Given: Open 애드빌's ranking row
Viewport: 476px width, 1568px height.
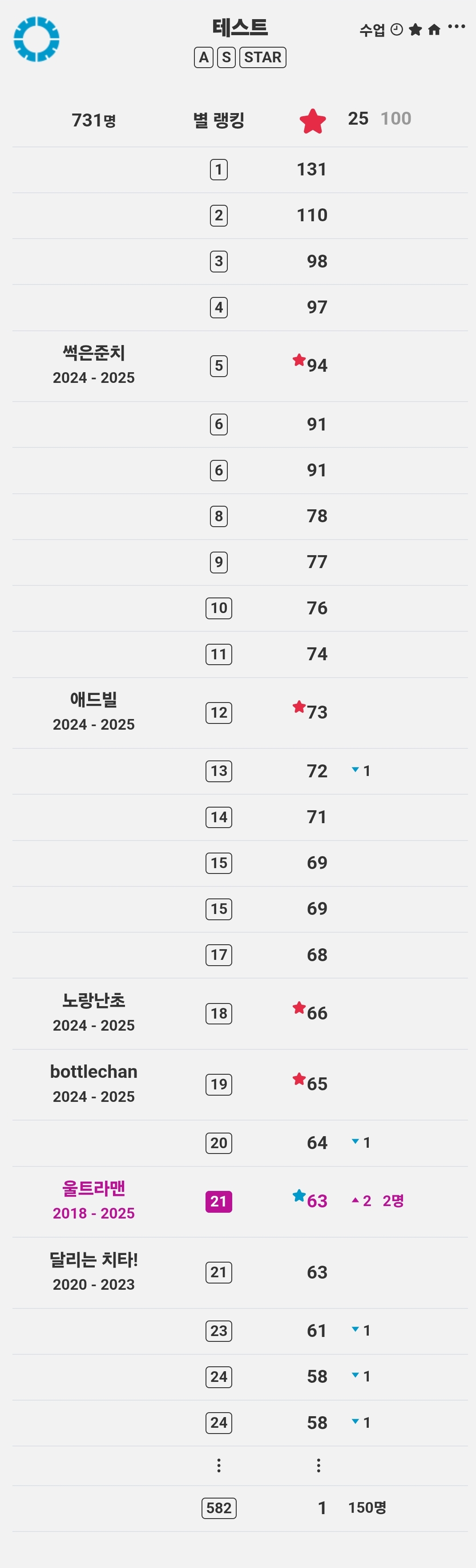Looking at the screenshot, I should coord(240,713).
